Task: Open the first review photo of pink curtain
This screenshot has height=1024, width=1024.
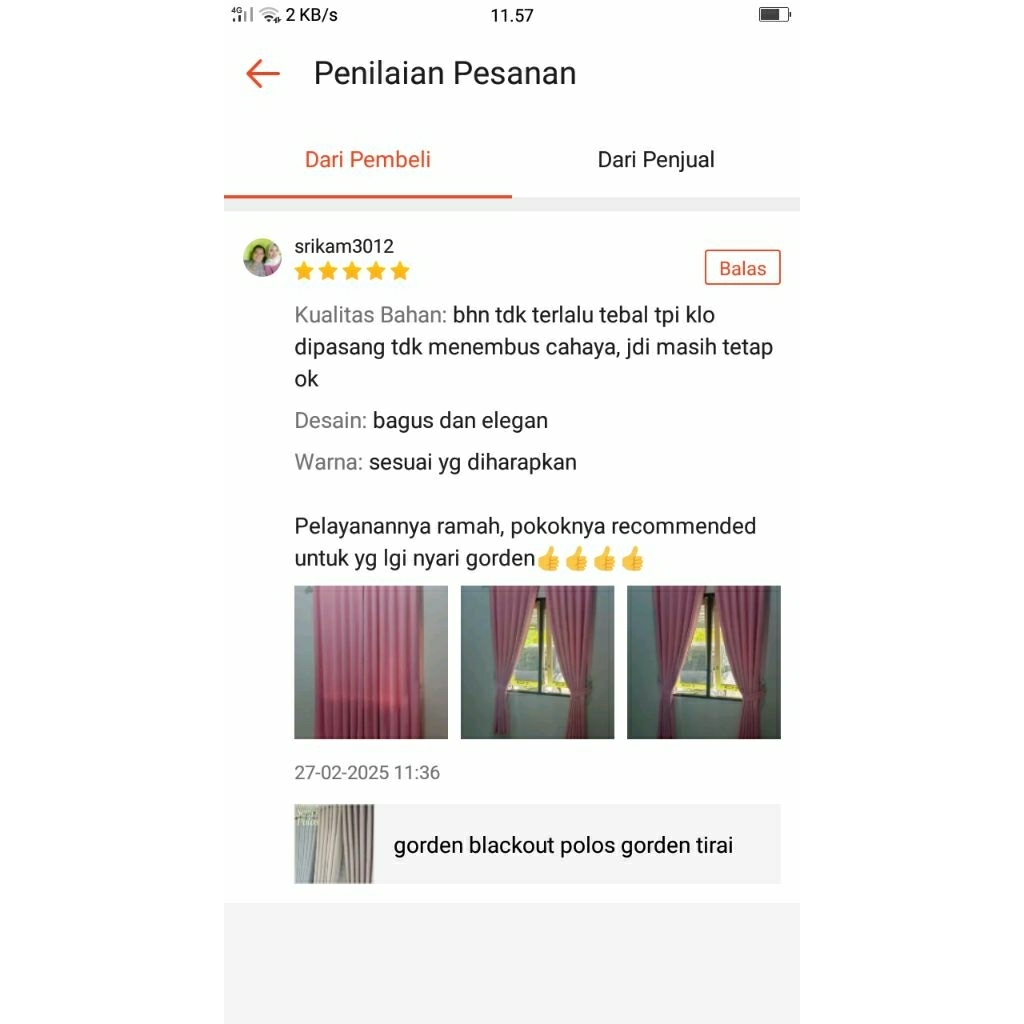Action: click(x=371, y=662)
